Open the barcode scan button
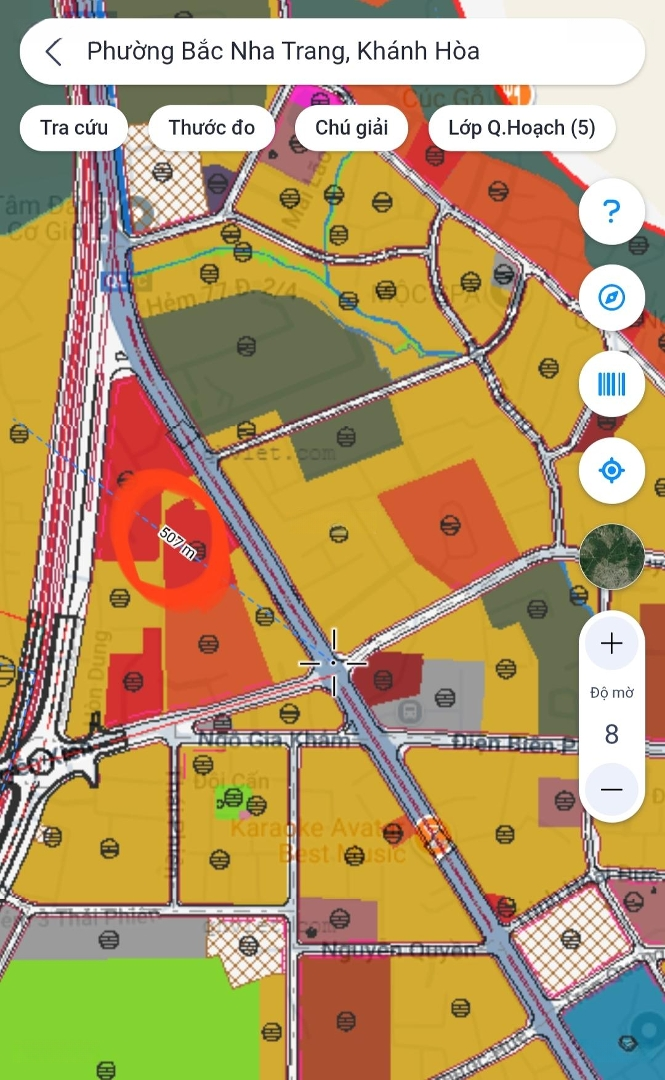The image size is (665, 1080). click(x=611, y=384)
